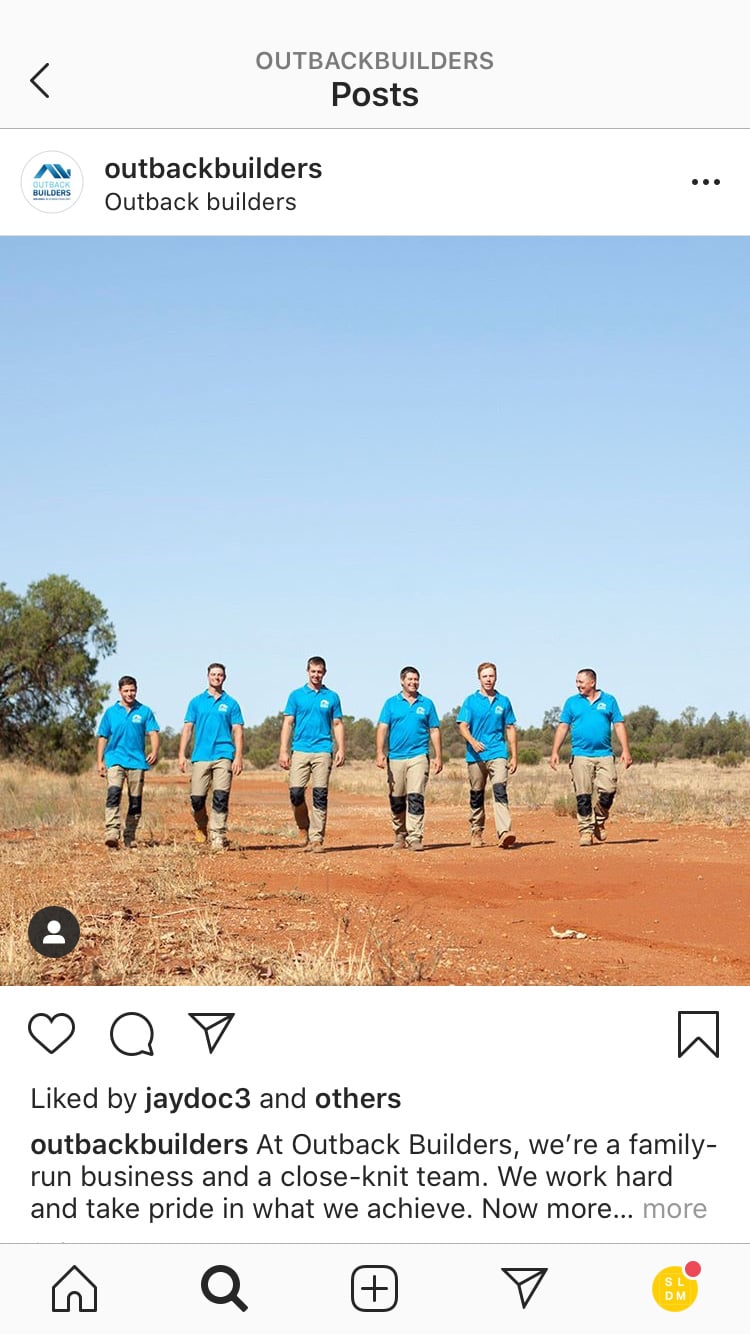Open the outbackbuilders profile via the username
Screen dimensions: 750x1334
(x=214, y=168)
